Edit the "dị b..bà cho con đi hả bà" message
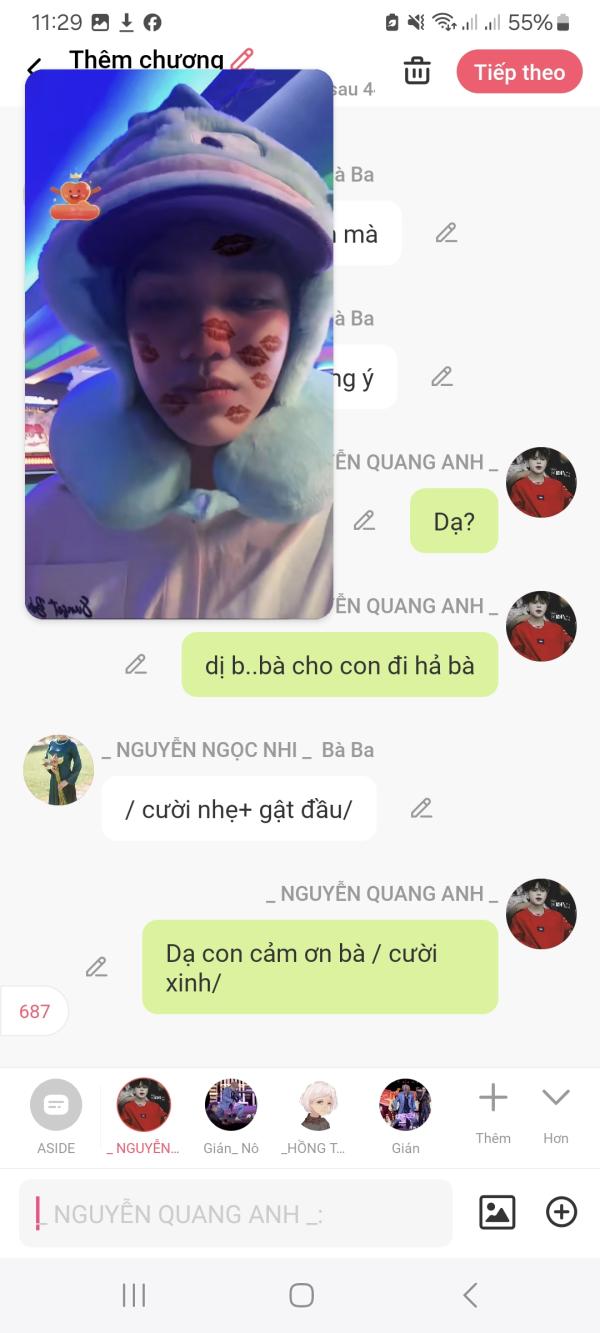Viewport: 600px width, 1333px height. [136, 665]
